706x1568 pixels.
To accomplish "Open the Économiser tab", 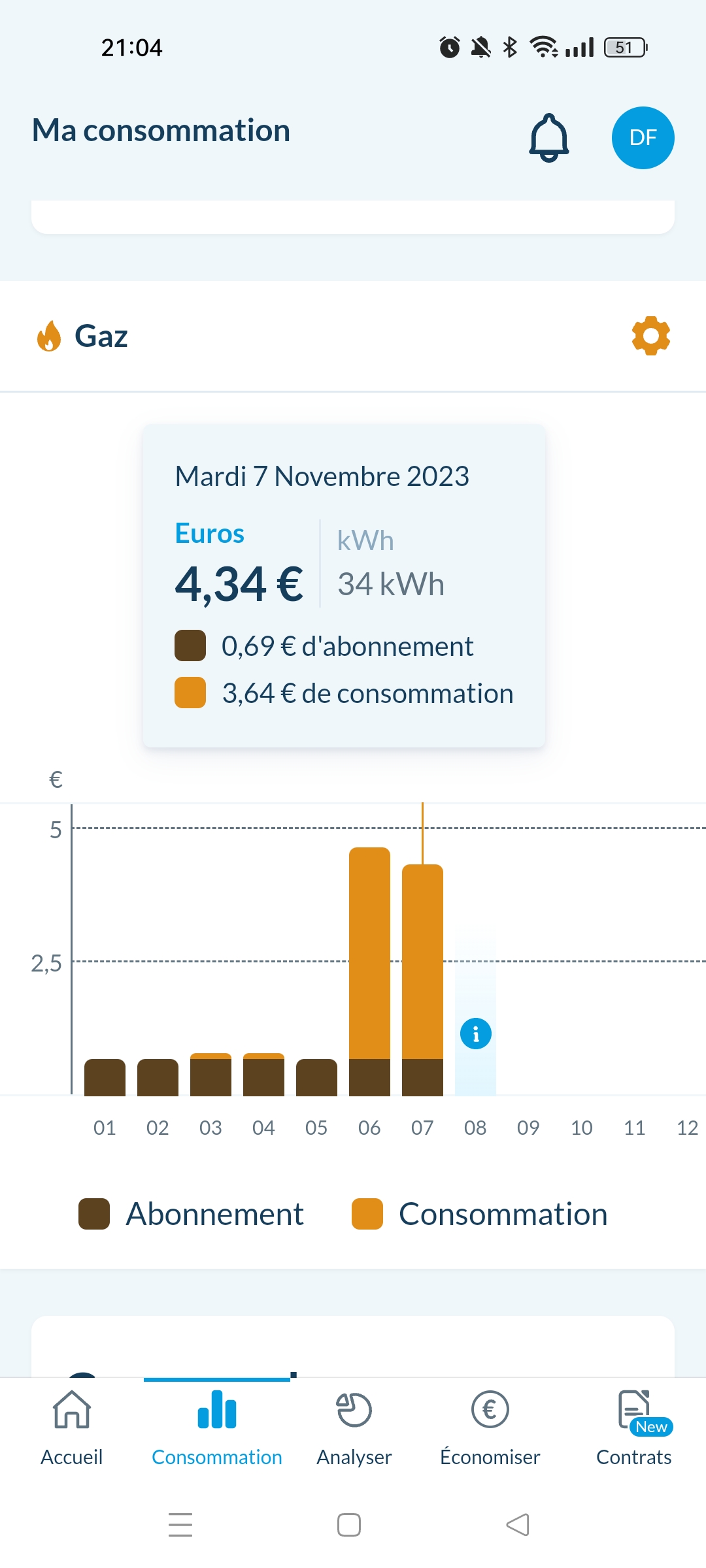I will point(490,1428).
